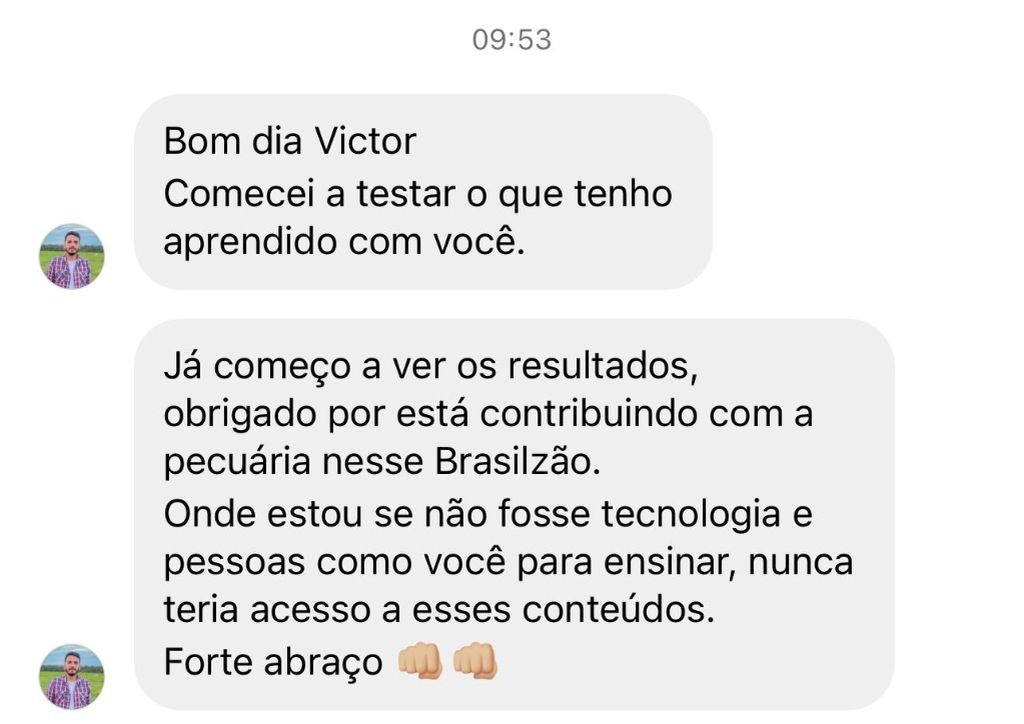Open sender's avatar beside 'Bom dia Victor' message
Viewport: 1024px width, 724px height.
click(x=71, y=257)
